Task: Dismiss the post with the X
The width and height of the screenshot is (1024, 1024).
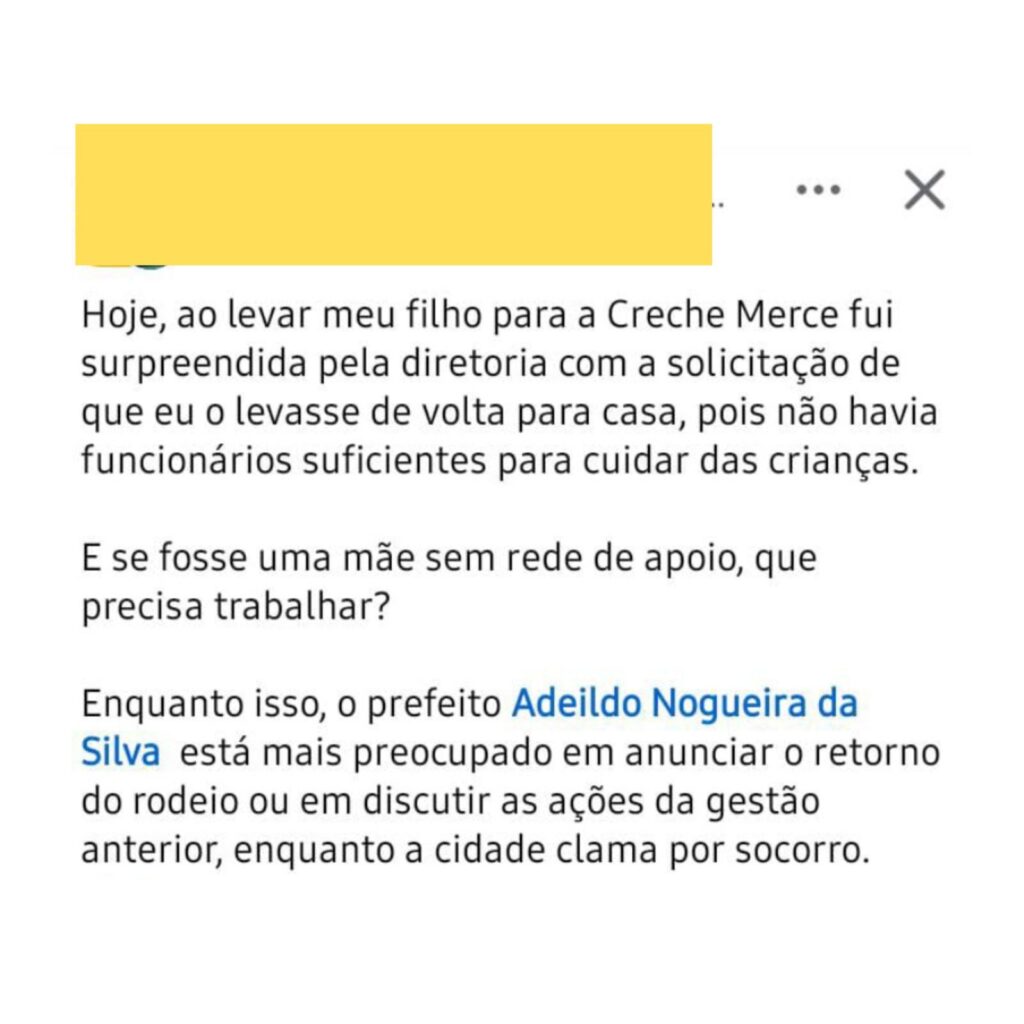Action: coord(924,190)
